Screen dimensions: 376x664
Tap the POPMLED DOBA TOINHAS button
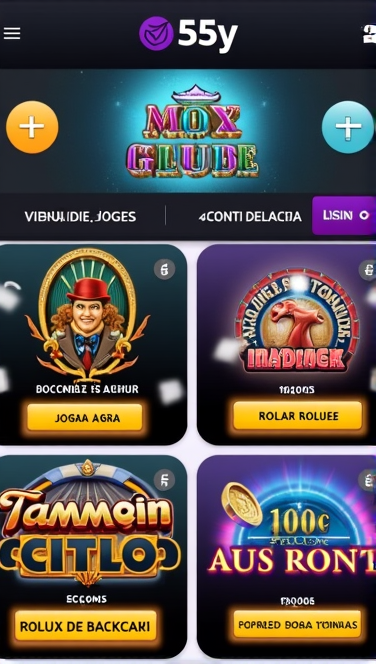pos(297,624)
